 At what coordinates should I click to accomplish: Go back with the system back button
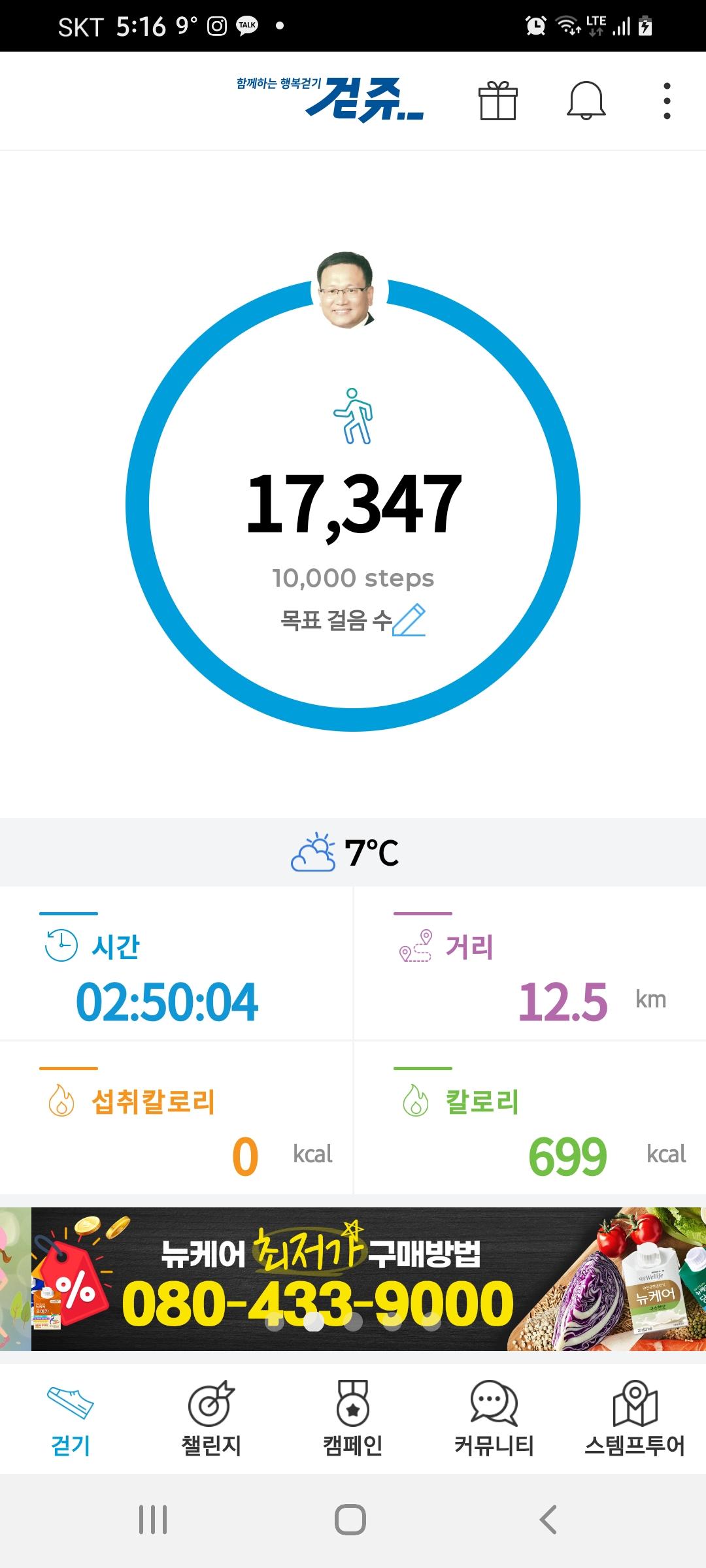click(548, 1520)
